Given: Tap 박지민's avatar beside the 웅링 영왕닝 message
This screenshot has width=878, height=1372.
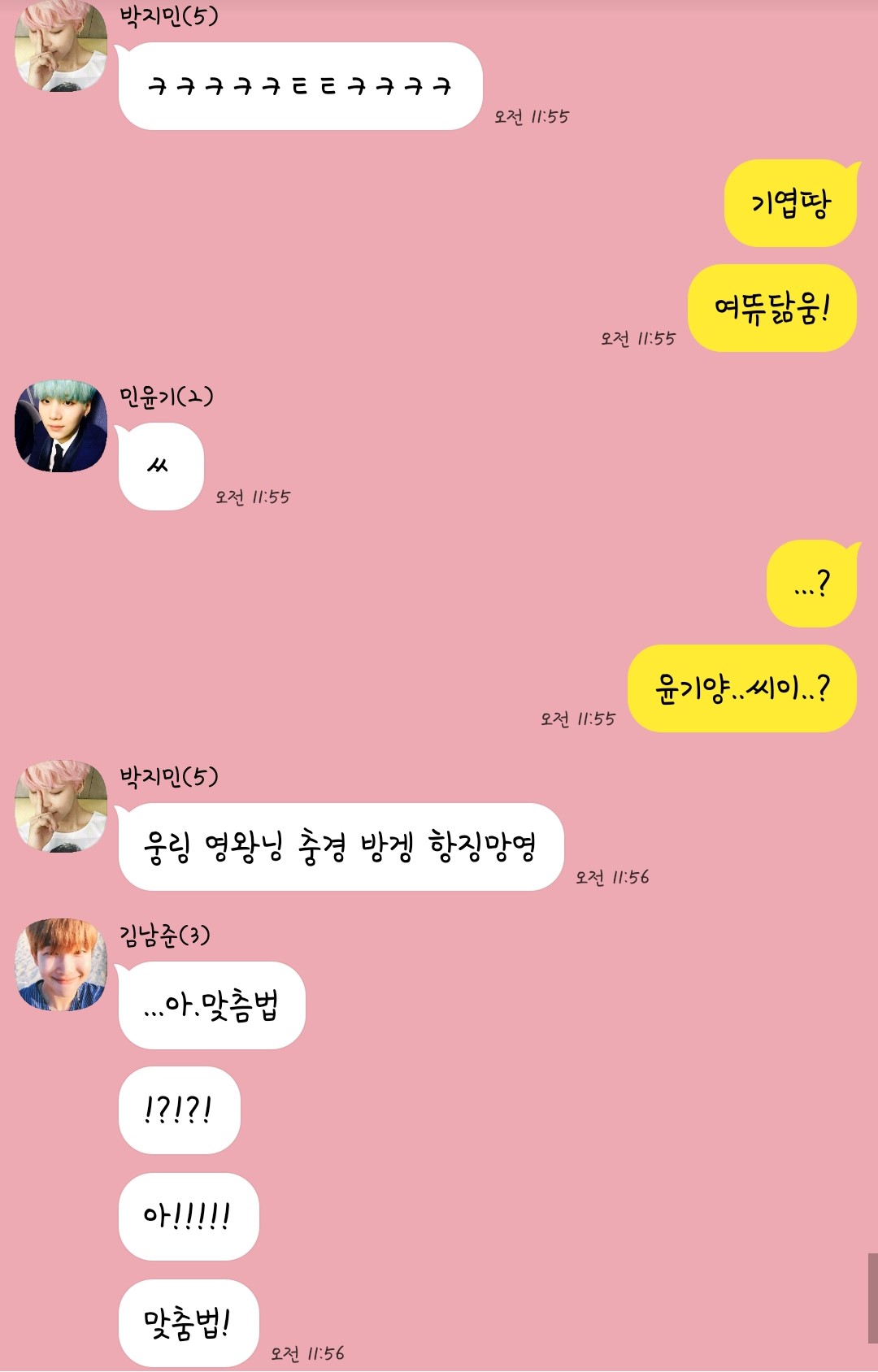Looking at the screenshot, I should coord(61,806).
